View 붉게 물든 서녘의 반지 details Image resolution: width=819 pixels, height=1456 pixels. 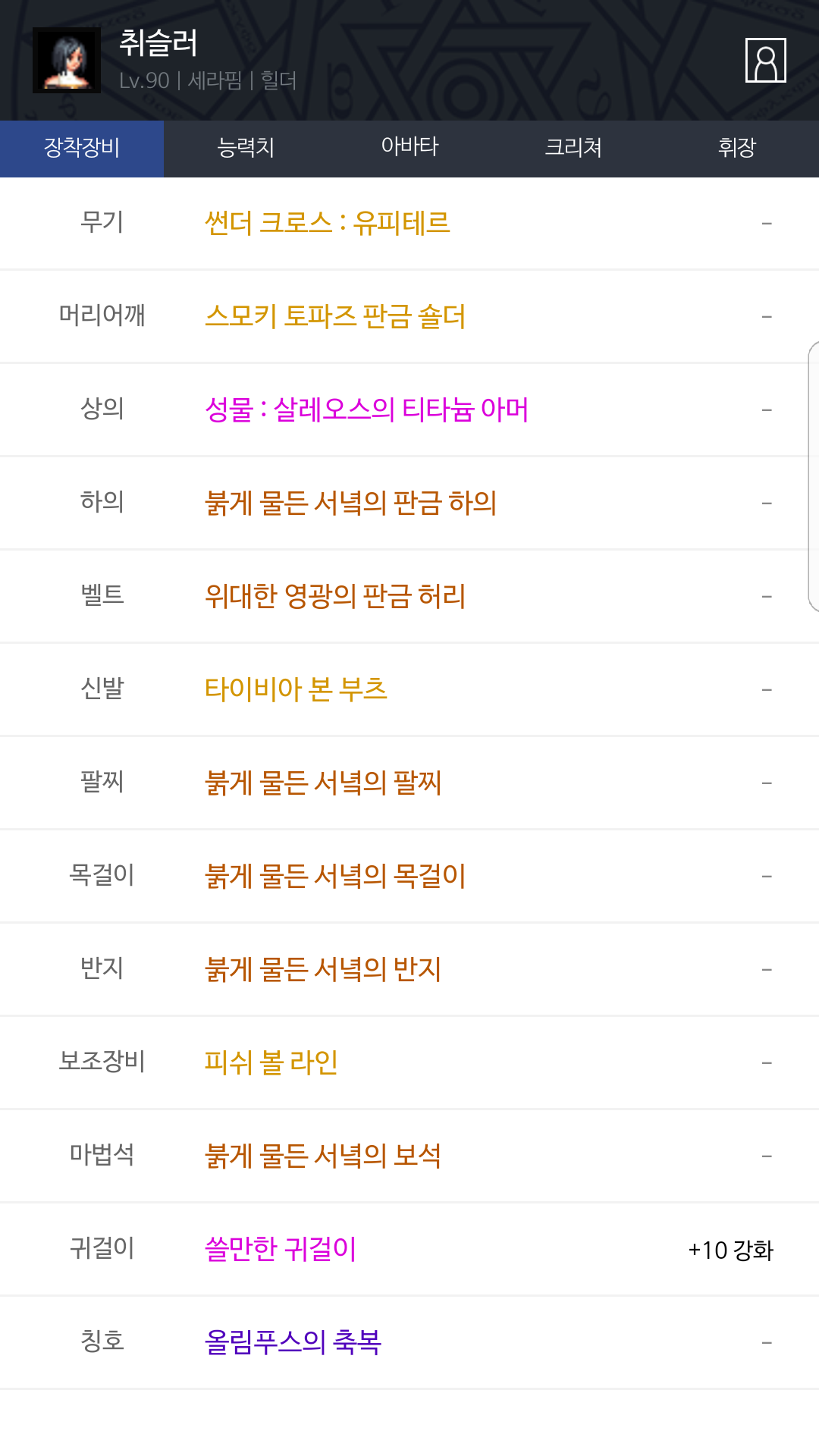pyautogui.click(x=323, y=969)
